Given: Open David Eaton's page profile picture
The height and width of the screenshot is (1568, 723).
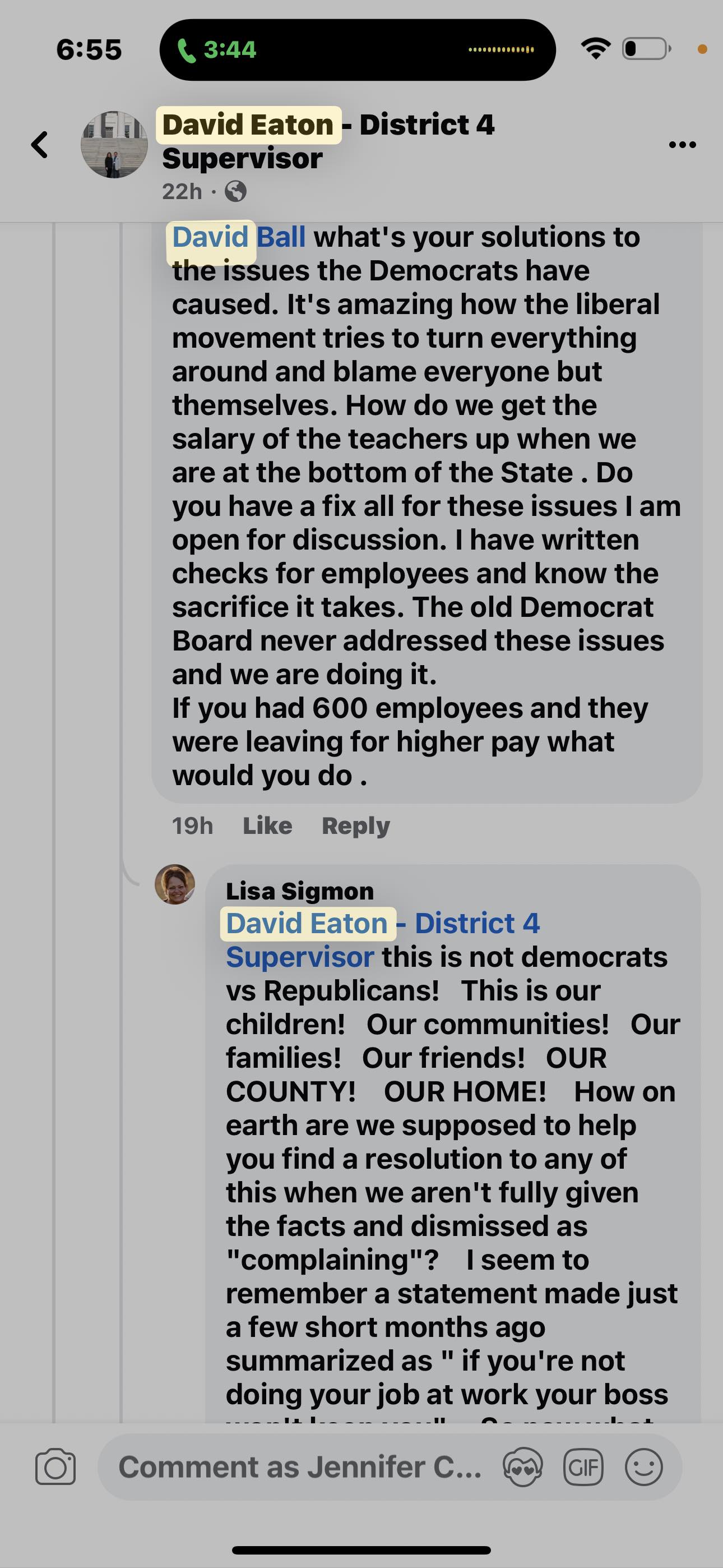Looking at the screenshot, I should 114,145.
